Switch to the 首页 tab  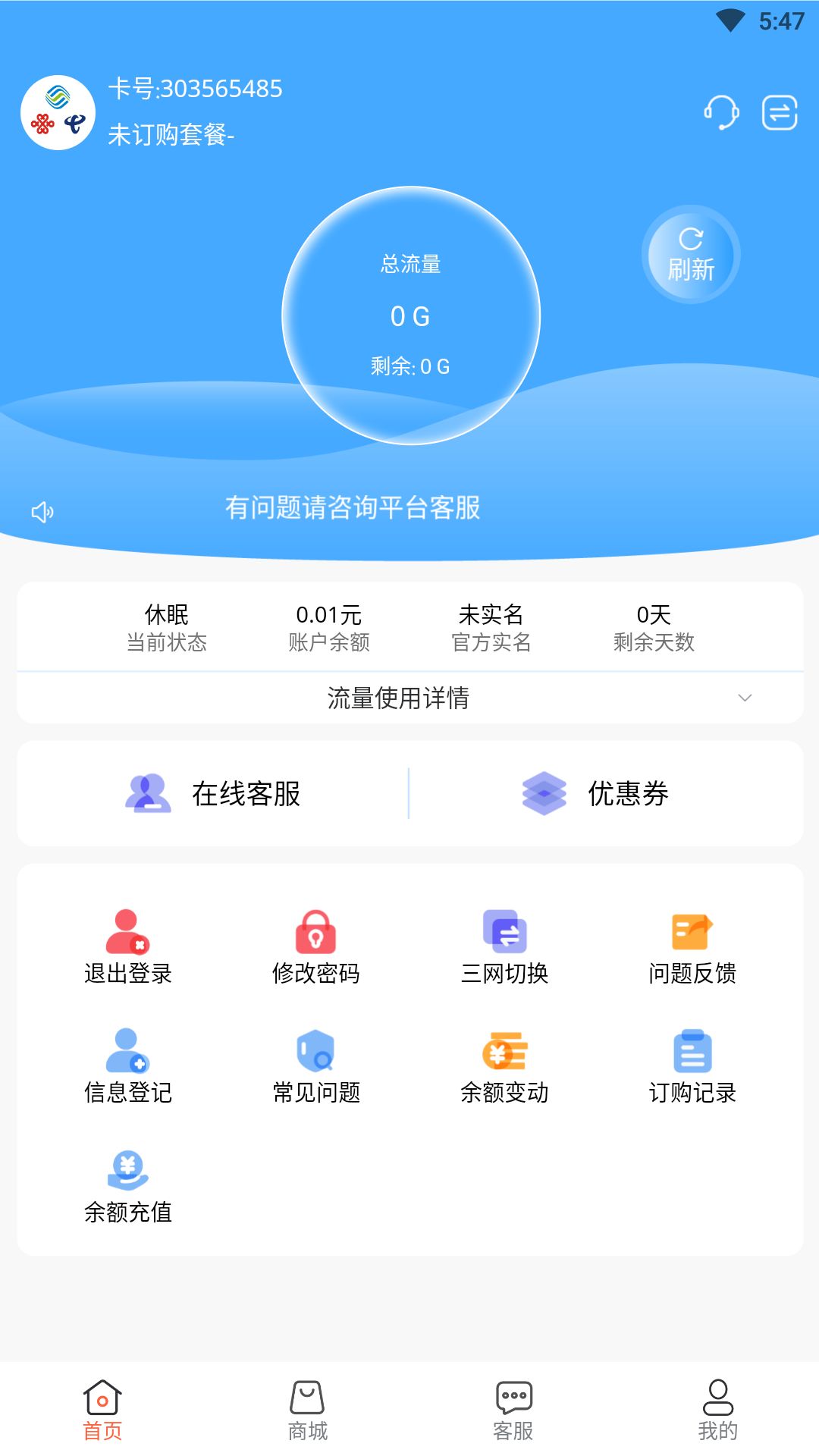coord(102,1410)
